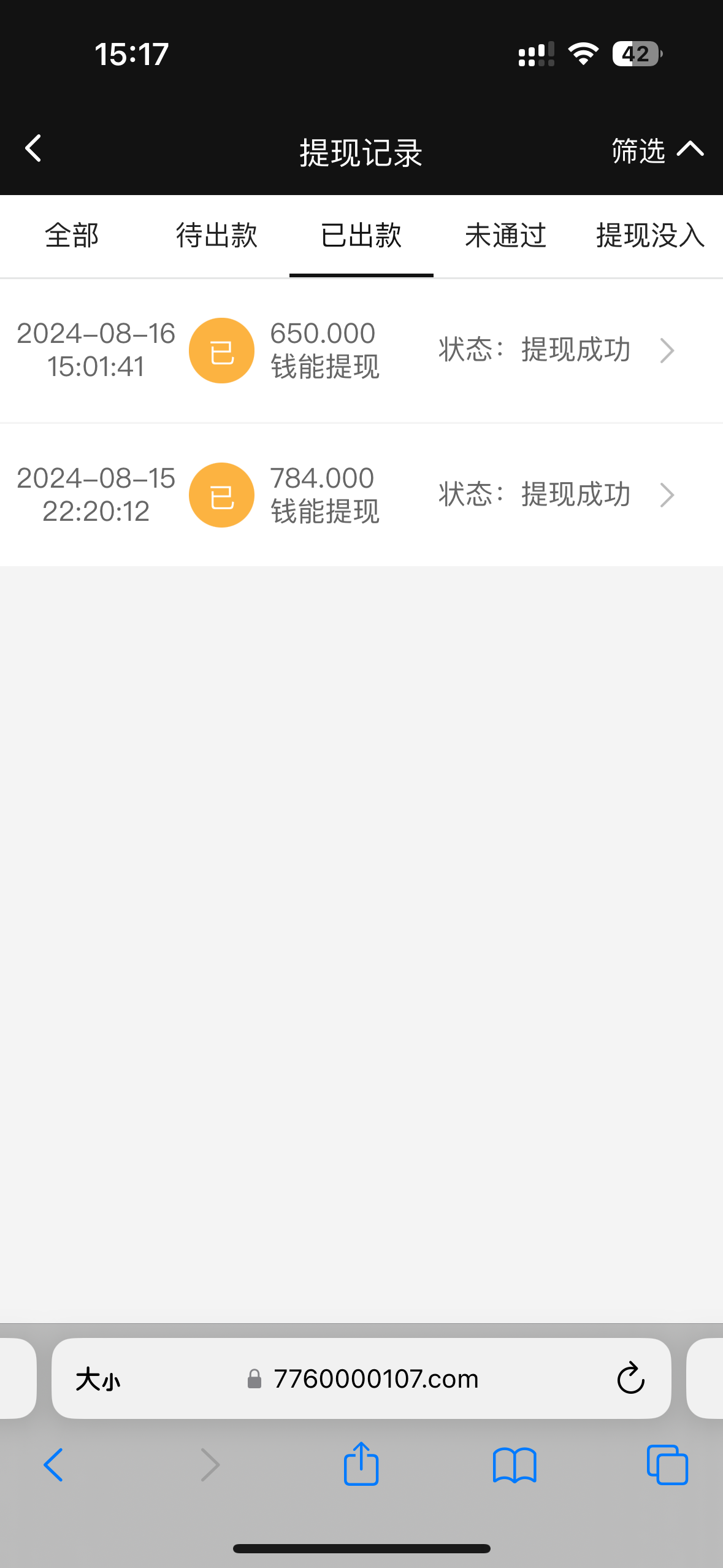
Task: Reload the web page
Action: tap(630, 1380)
